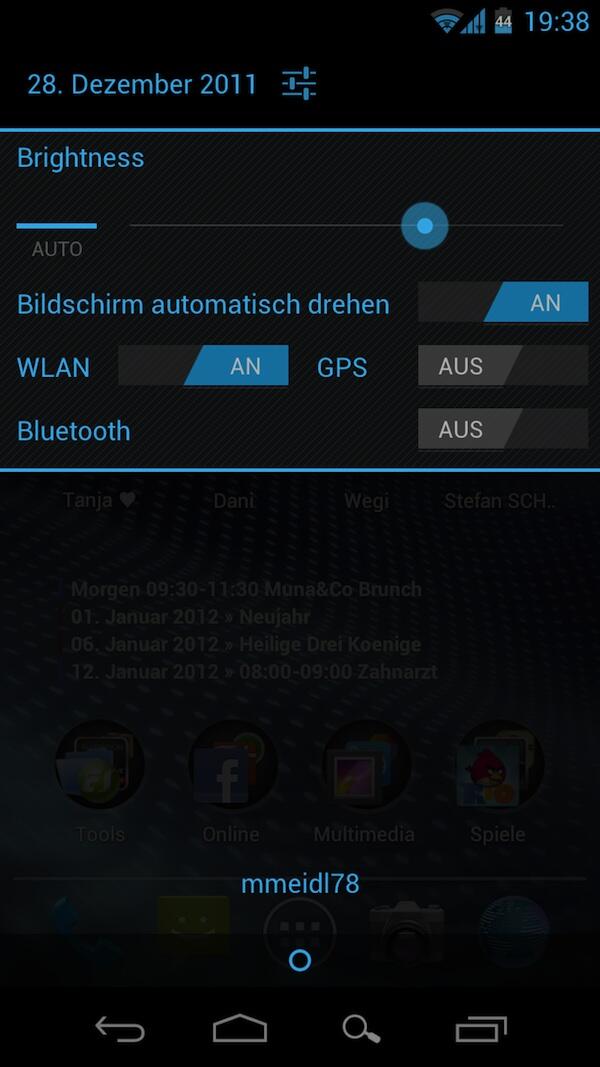This screenshot has width=600, height=1067.
Task: Turn on GPS
Action: (x=503, y=365)
